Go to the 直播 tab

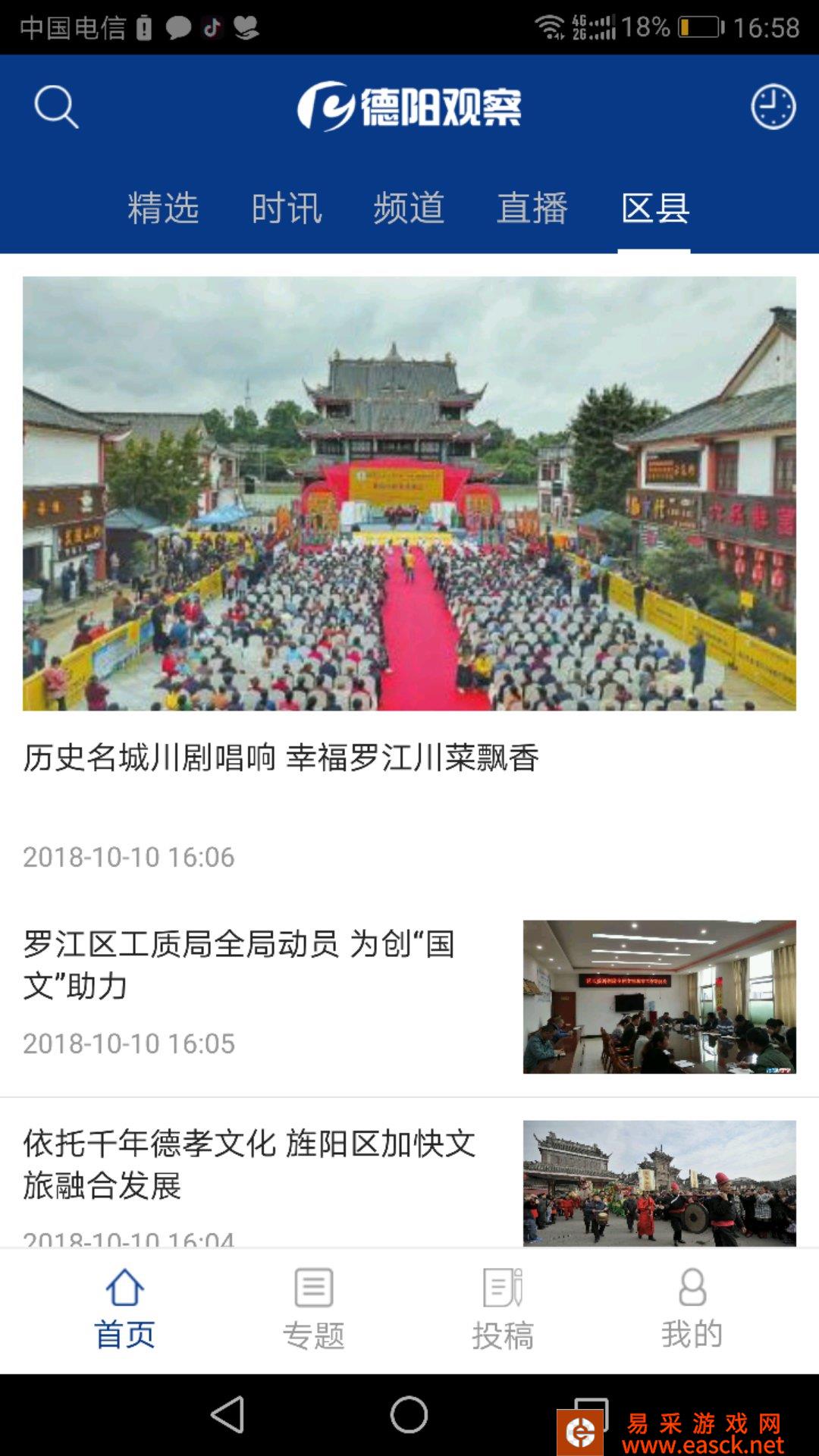click(532, 208)
